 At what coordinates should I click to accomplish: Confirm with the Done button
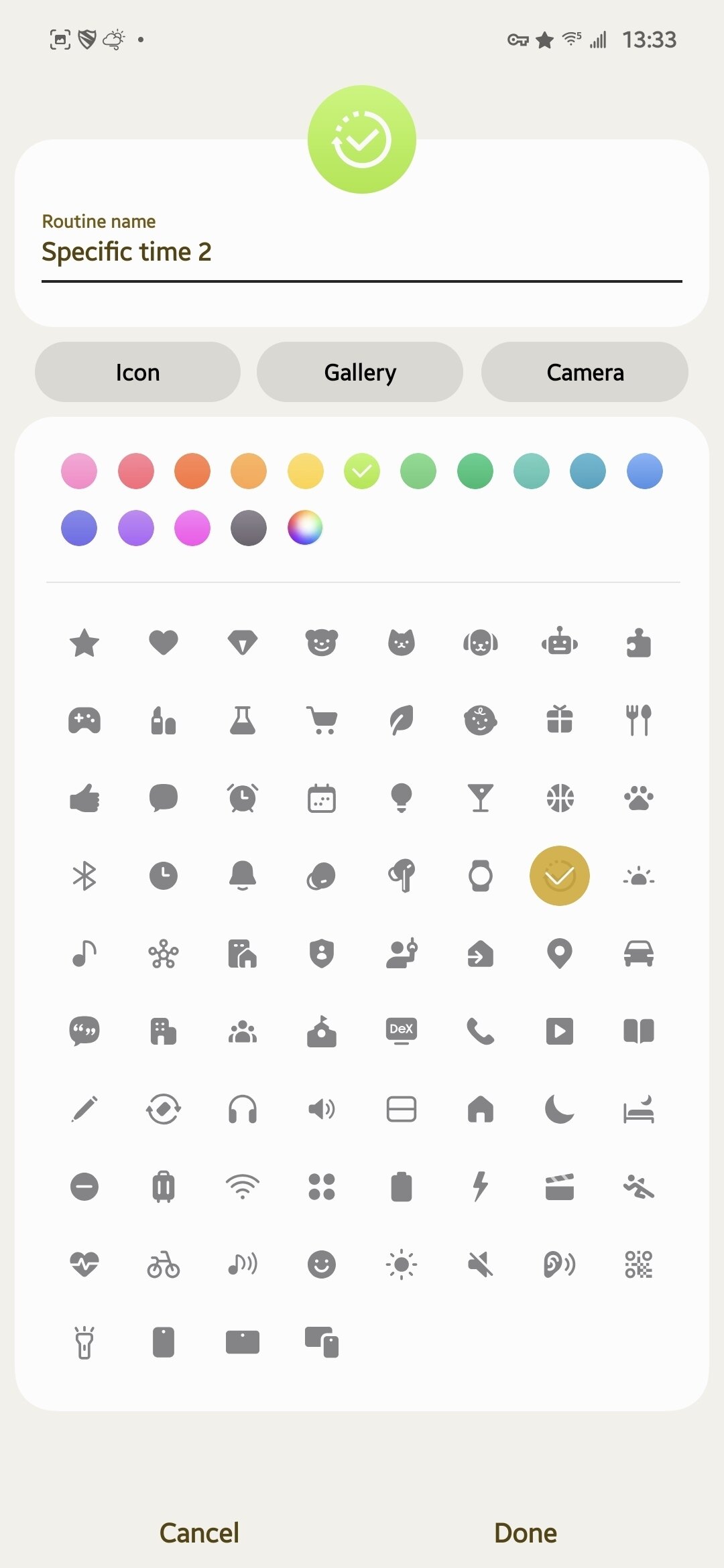click(x=525, y=1533)
